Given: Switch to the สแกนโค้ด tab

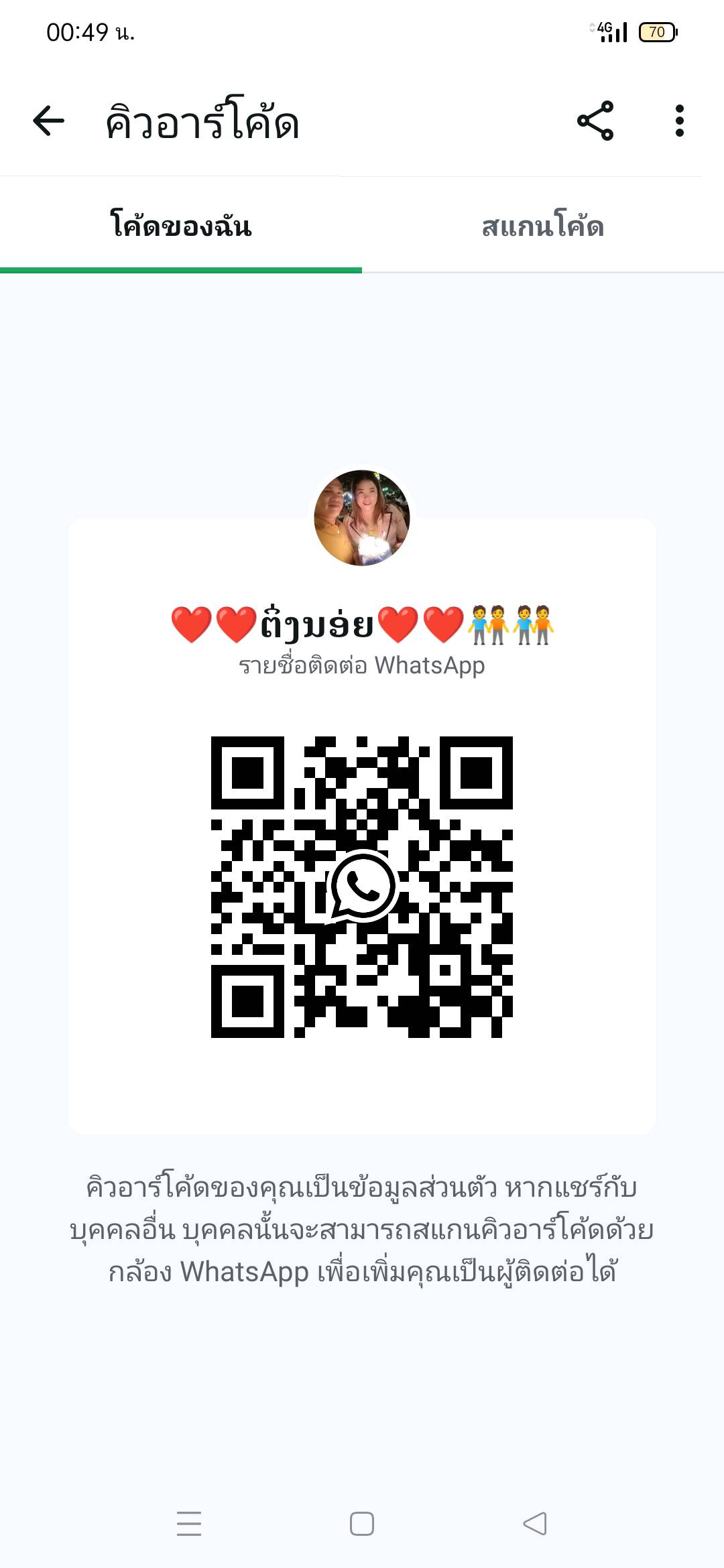Looking at the screenshot, I should (542, 226).
